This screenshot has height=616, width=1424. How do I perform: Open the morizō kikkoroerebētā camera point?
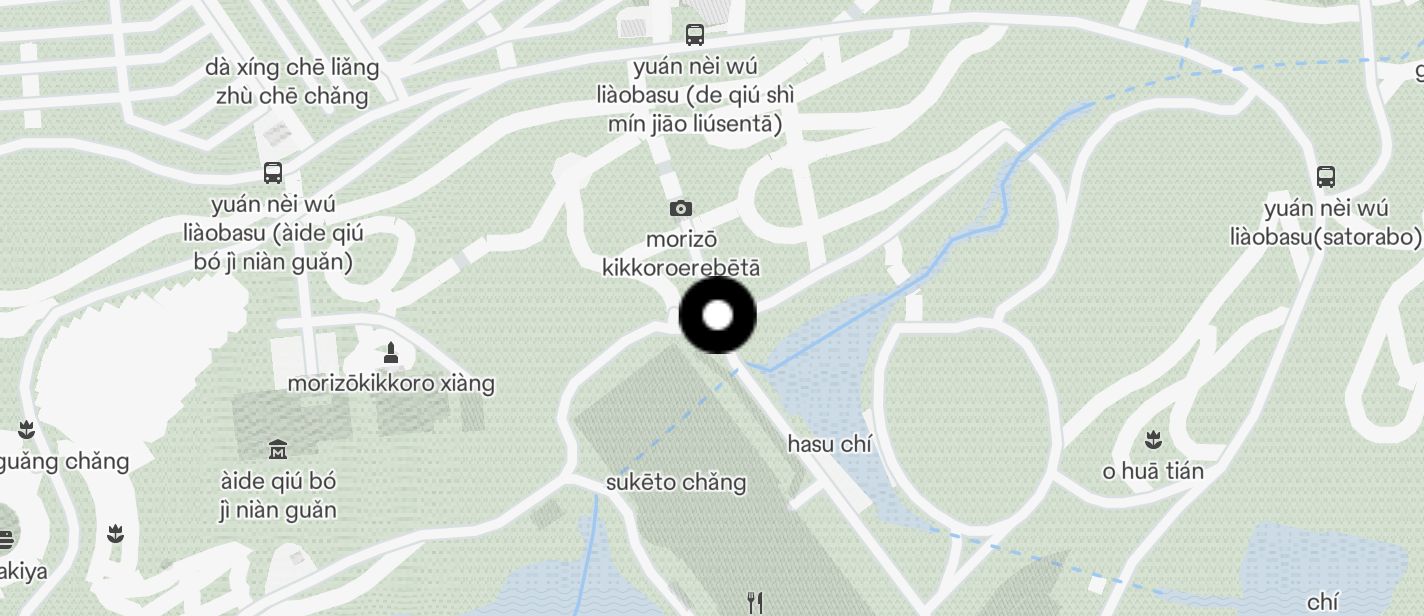(x=681, y=208)
